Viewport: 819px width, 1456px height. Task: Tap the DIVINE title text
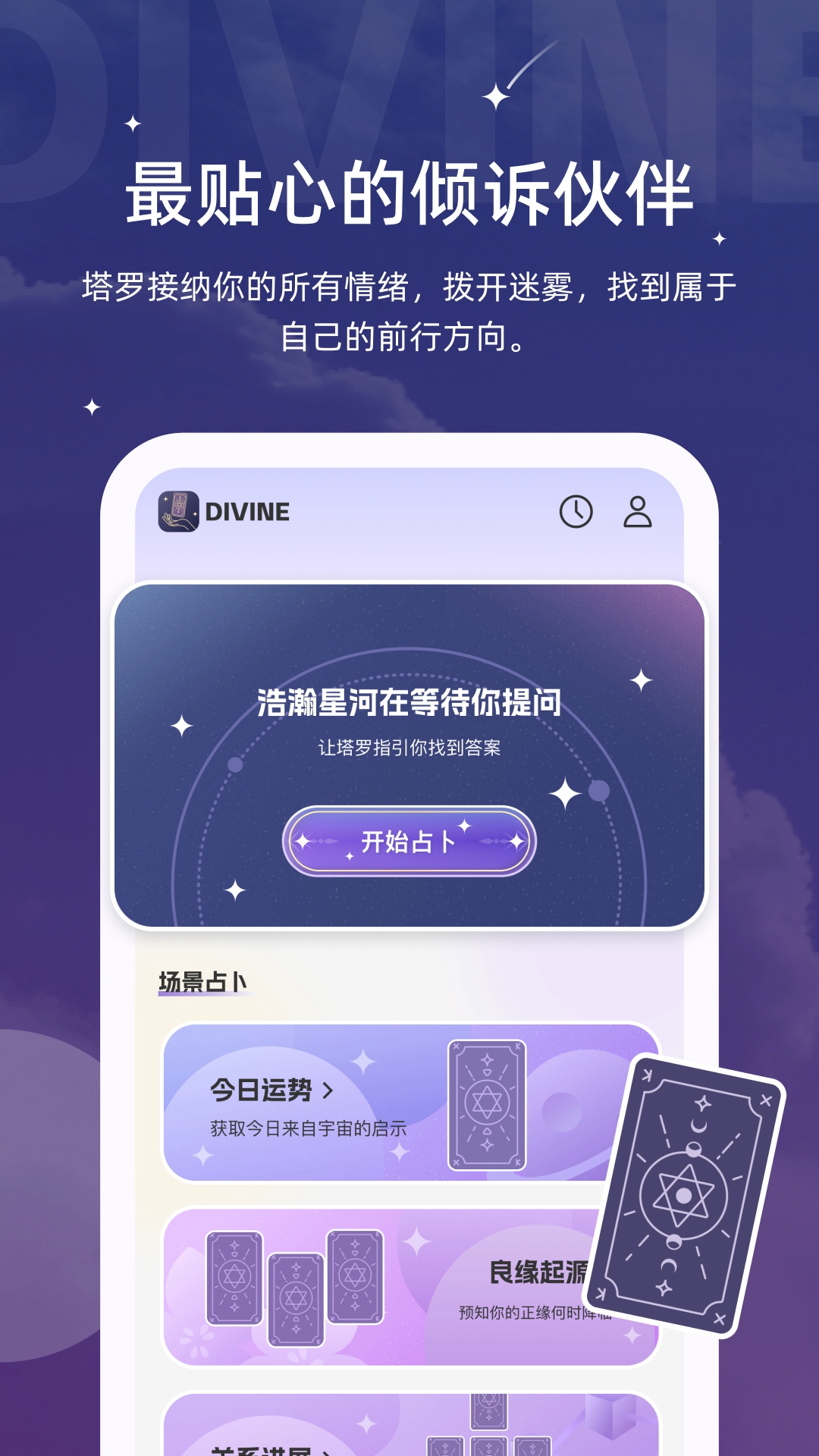[248, 513]
